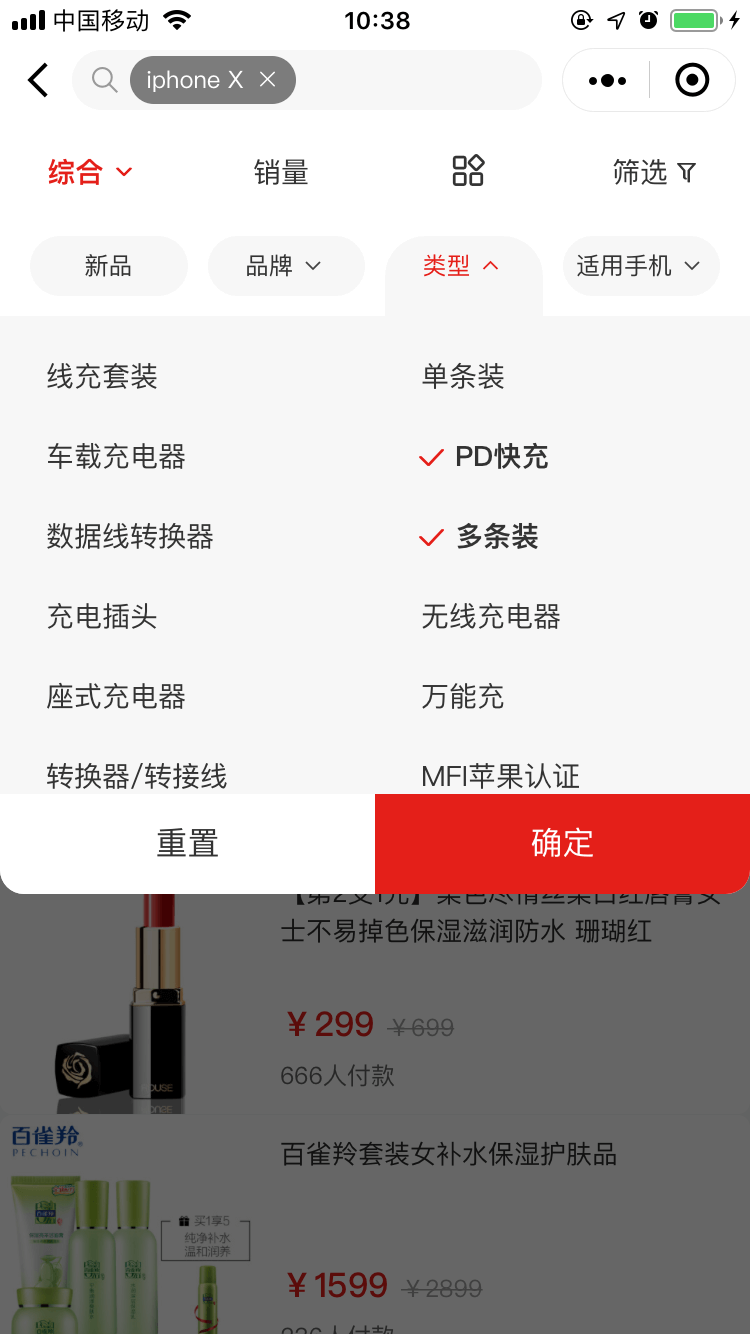Close the mini program via target icon
The image size is (750, 1334).
[692, 80]
